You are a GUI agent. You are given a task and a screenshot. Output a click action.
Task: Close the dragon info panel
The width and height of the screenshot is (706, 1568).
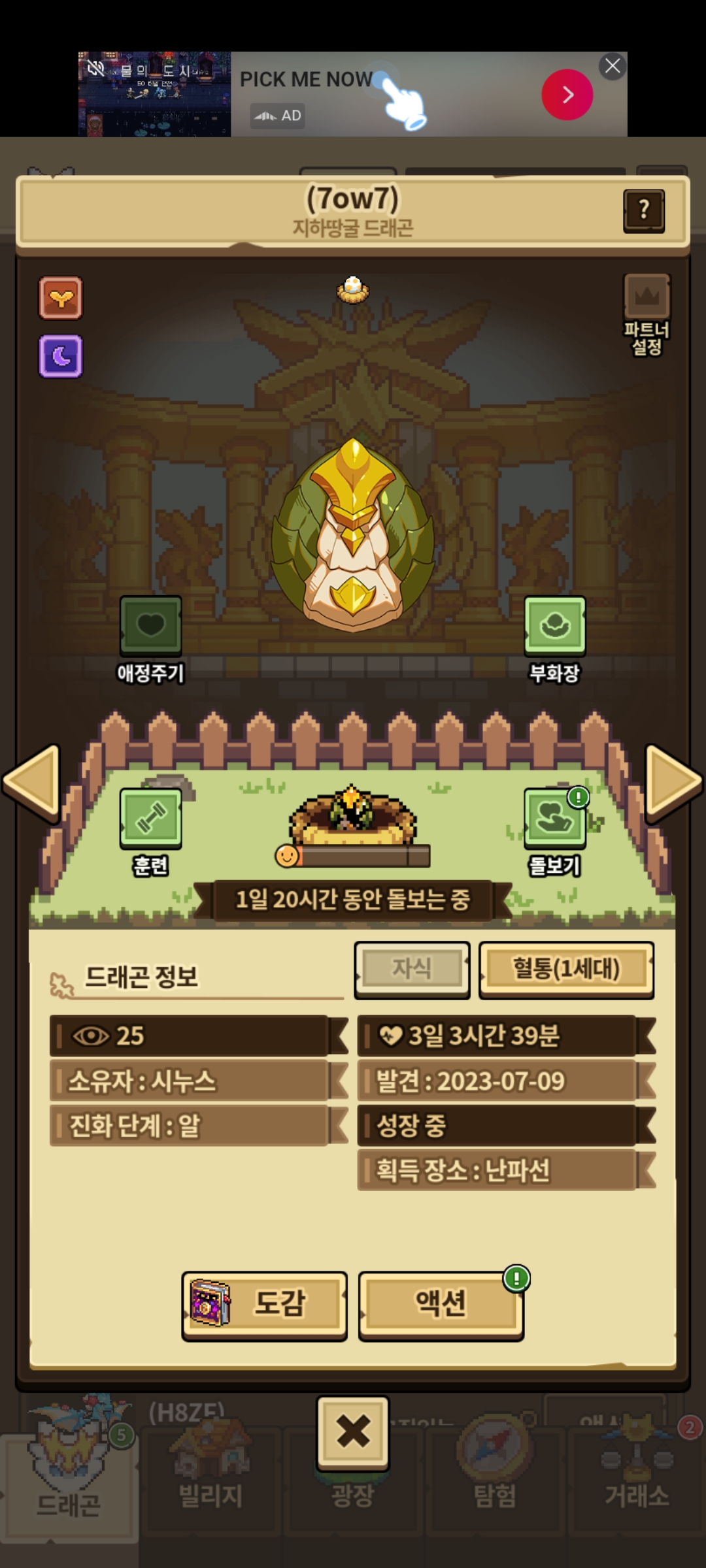pos(353,1432)
